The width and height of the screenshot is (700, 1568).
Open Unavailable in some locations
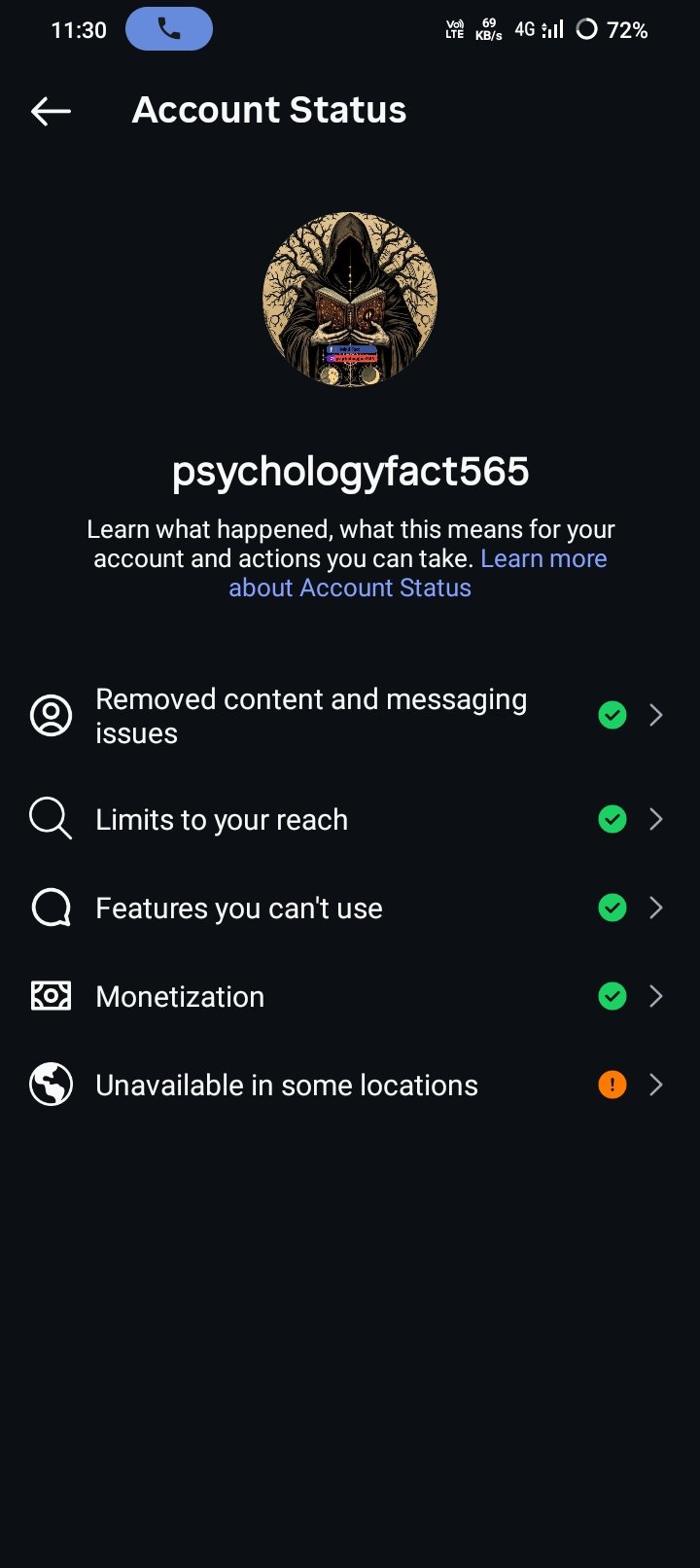click(350, 1085)
